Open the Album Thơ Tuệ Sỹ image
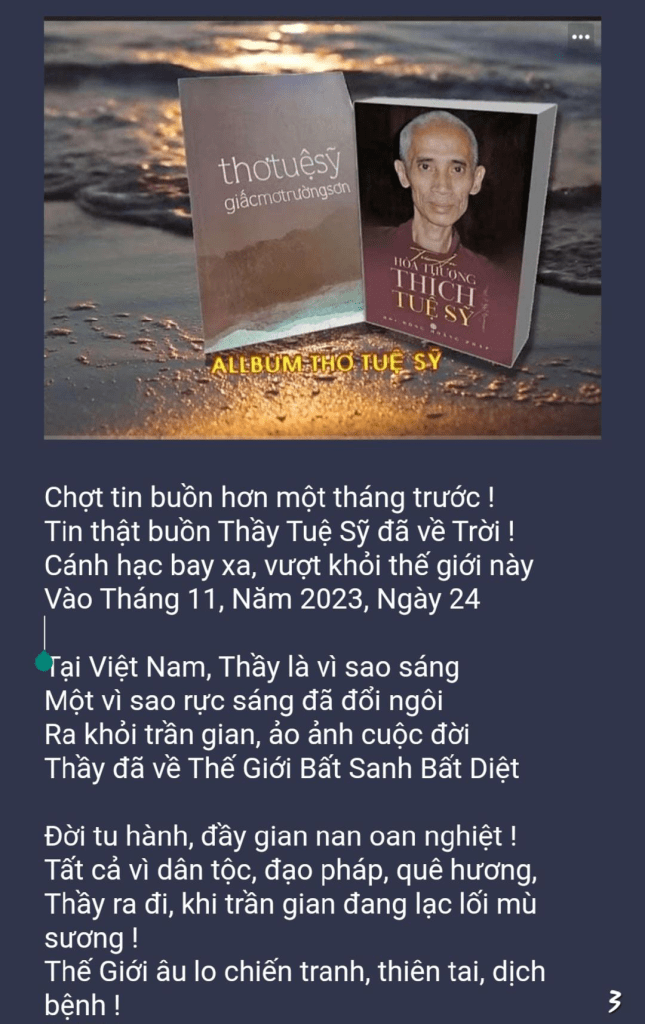Screen dimensions: 645x1024 [x=322, y=230]
